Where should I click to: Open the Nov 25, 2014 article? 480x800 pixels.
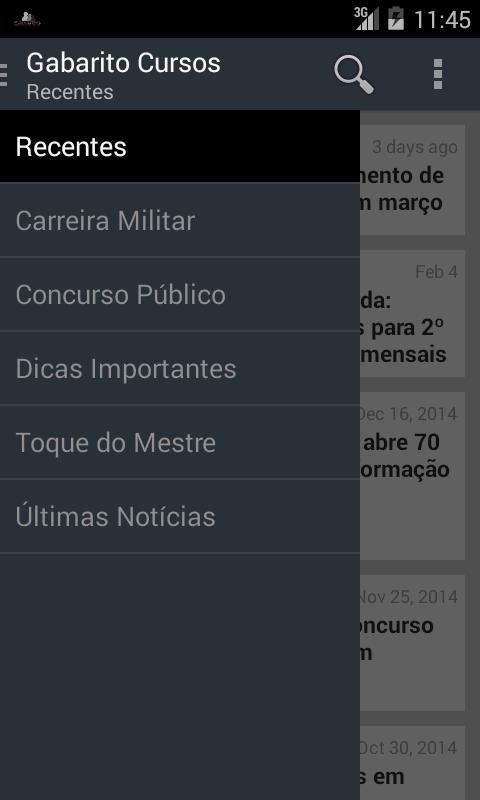412,643
